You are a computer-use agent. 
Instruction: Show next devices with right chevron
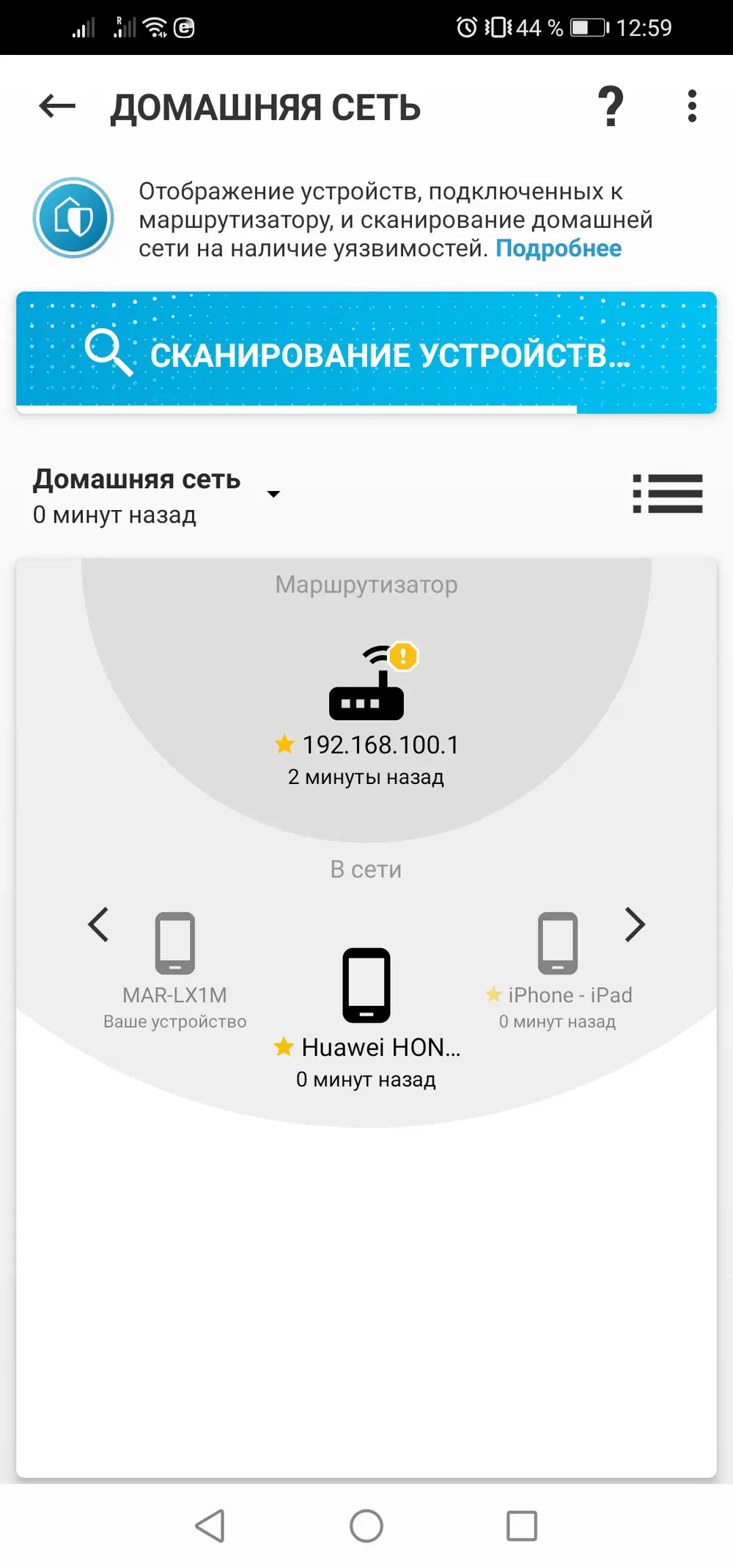point(635,925)
